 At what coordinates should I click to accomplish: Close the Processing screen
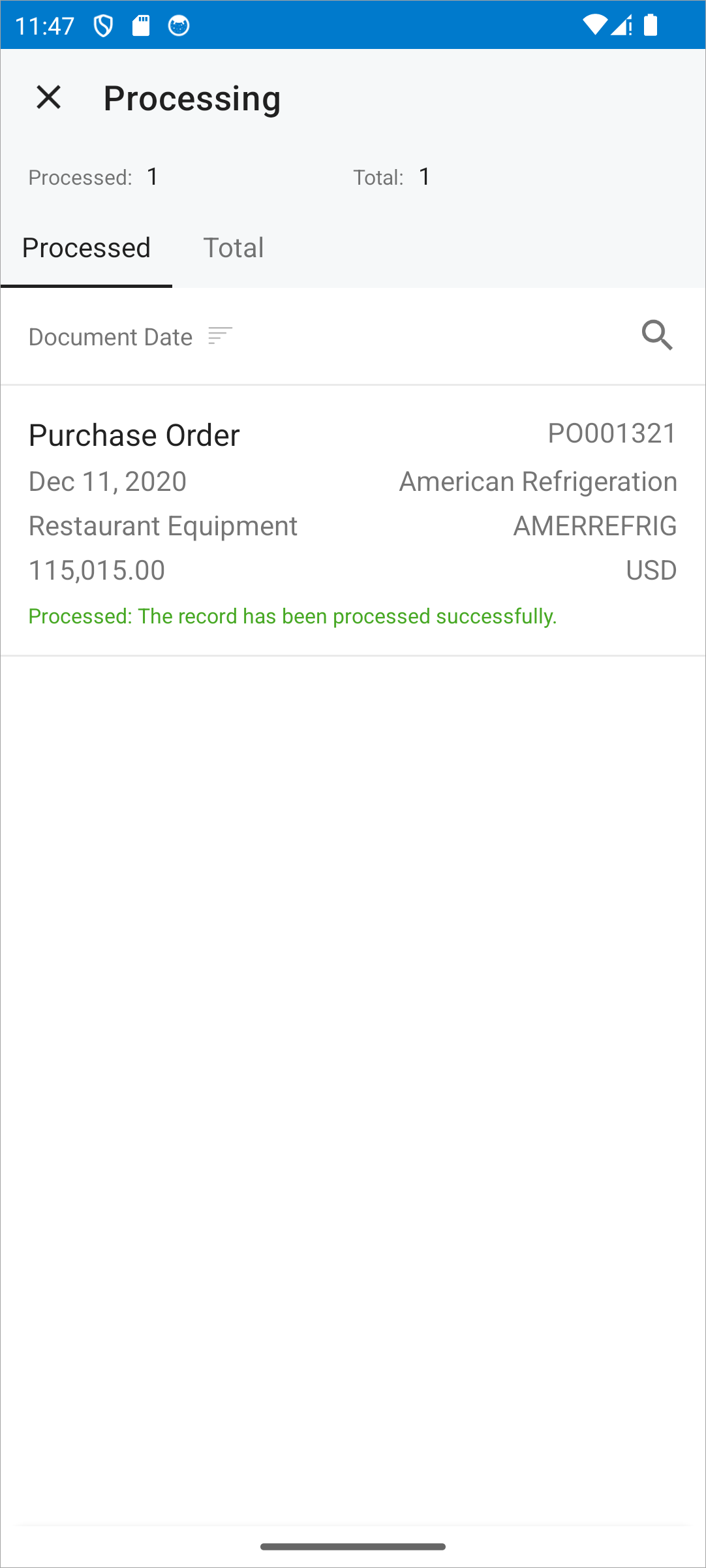[49, 98]
